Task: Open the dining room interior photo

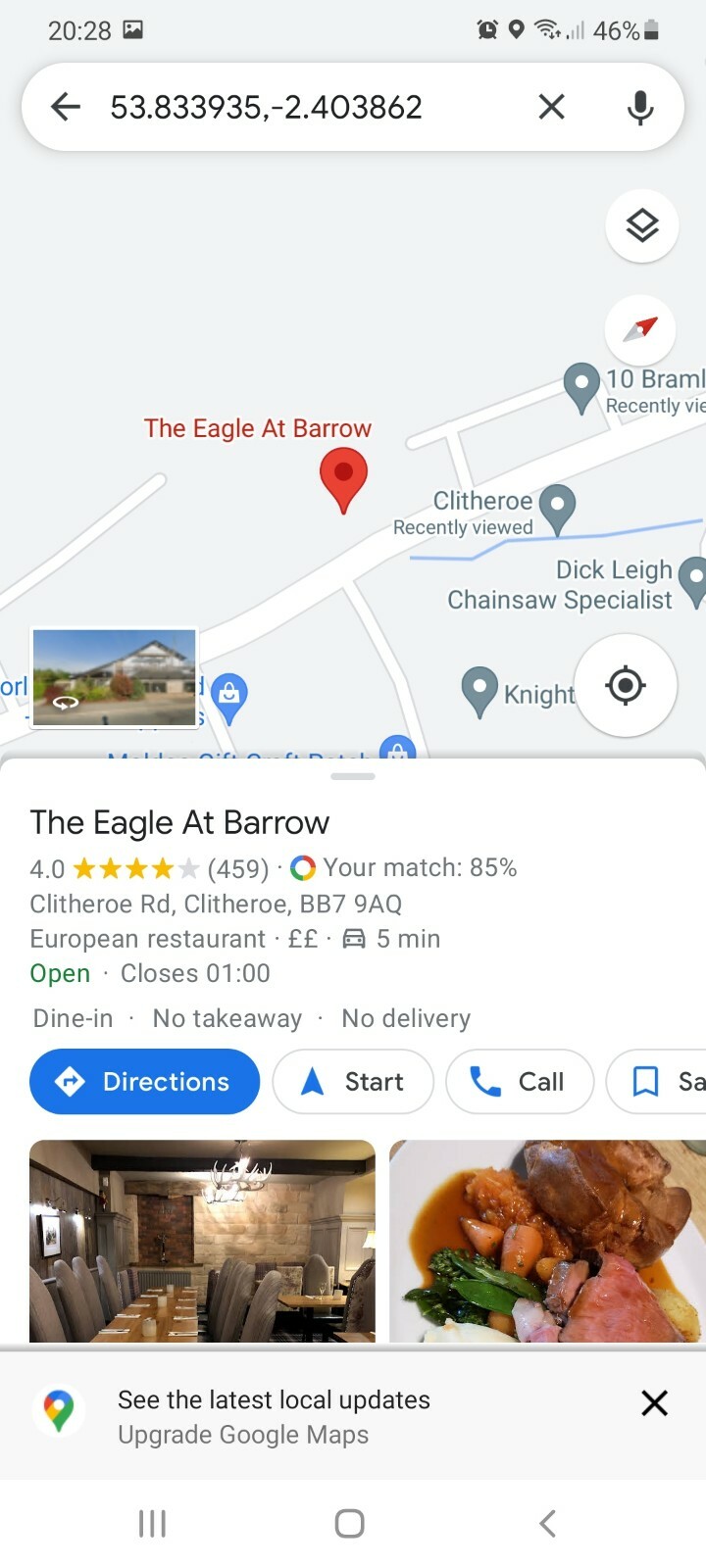Action: click(x=202, y=1241)
